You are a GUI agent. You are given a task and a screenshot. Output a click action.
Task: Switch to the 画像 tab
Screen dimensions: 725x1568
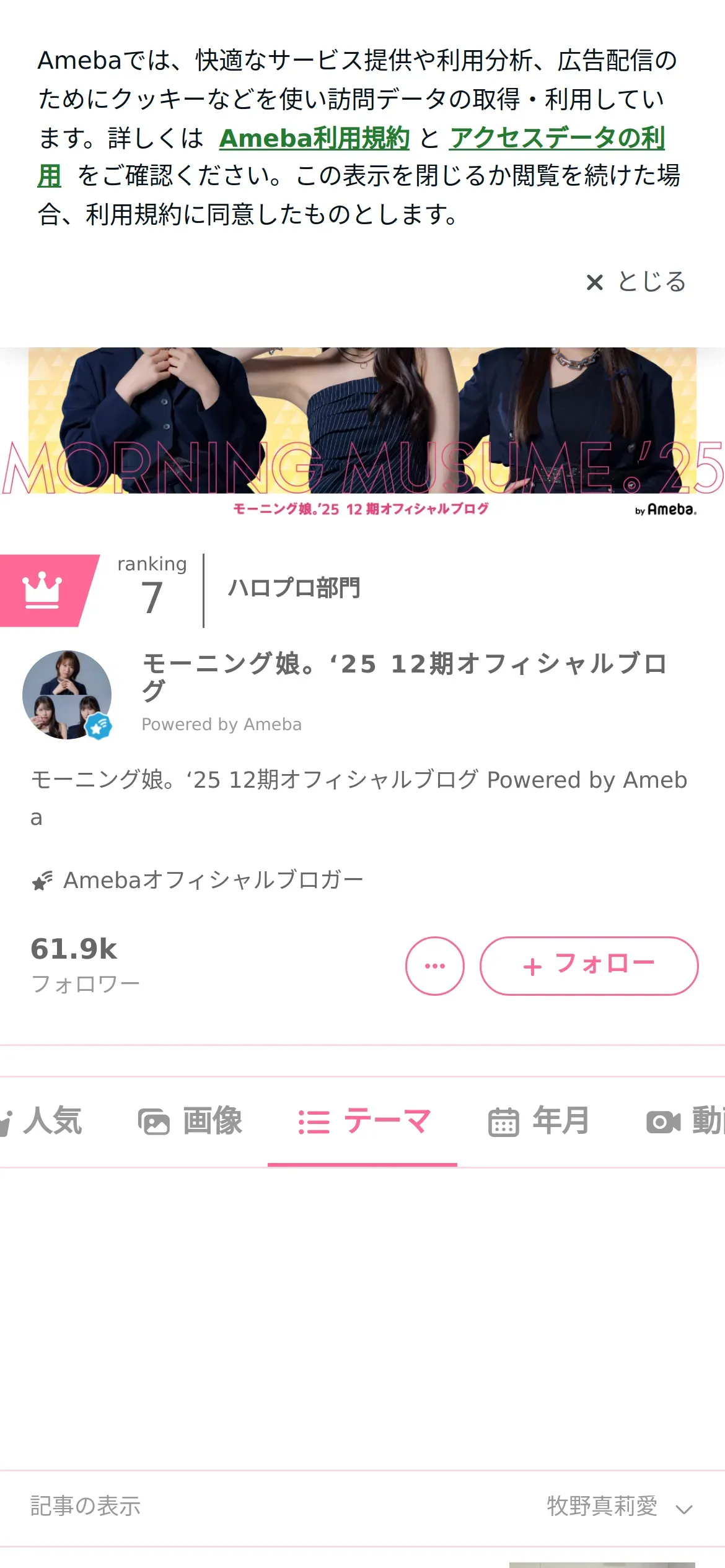tap(190, 1122)
